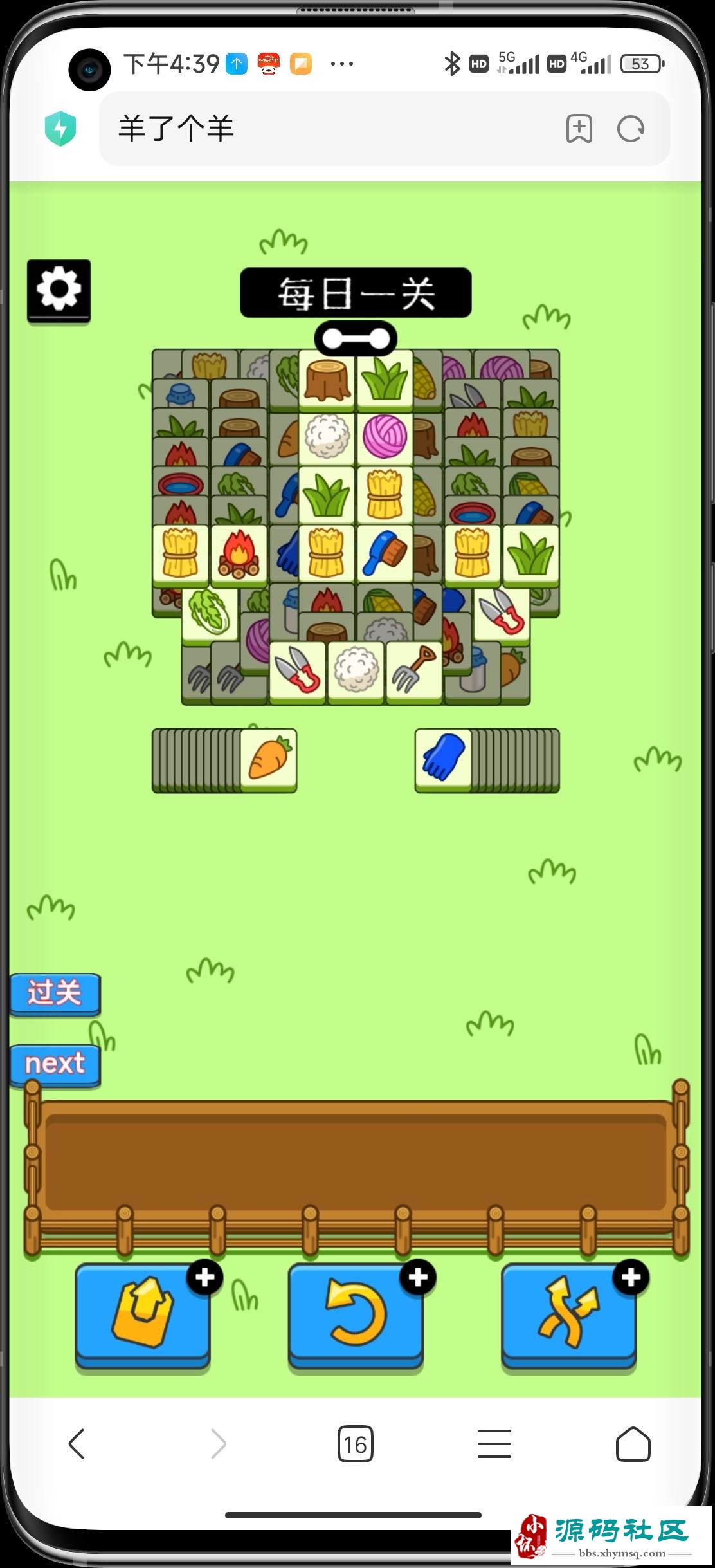
Task: Use the shuffle power-up
Action: tap(568, 1312)
